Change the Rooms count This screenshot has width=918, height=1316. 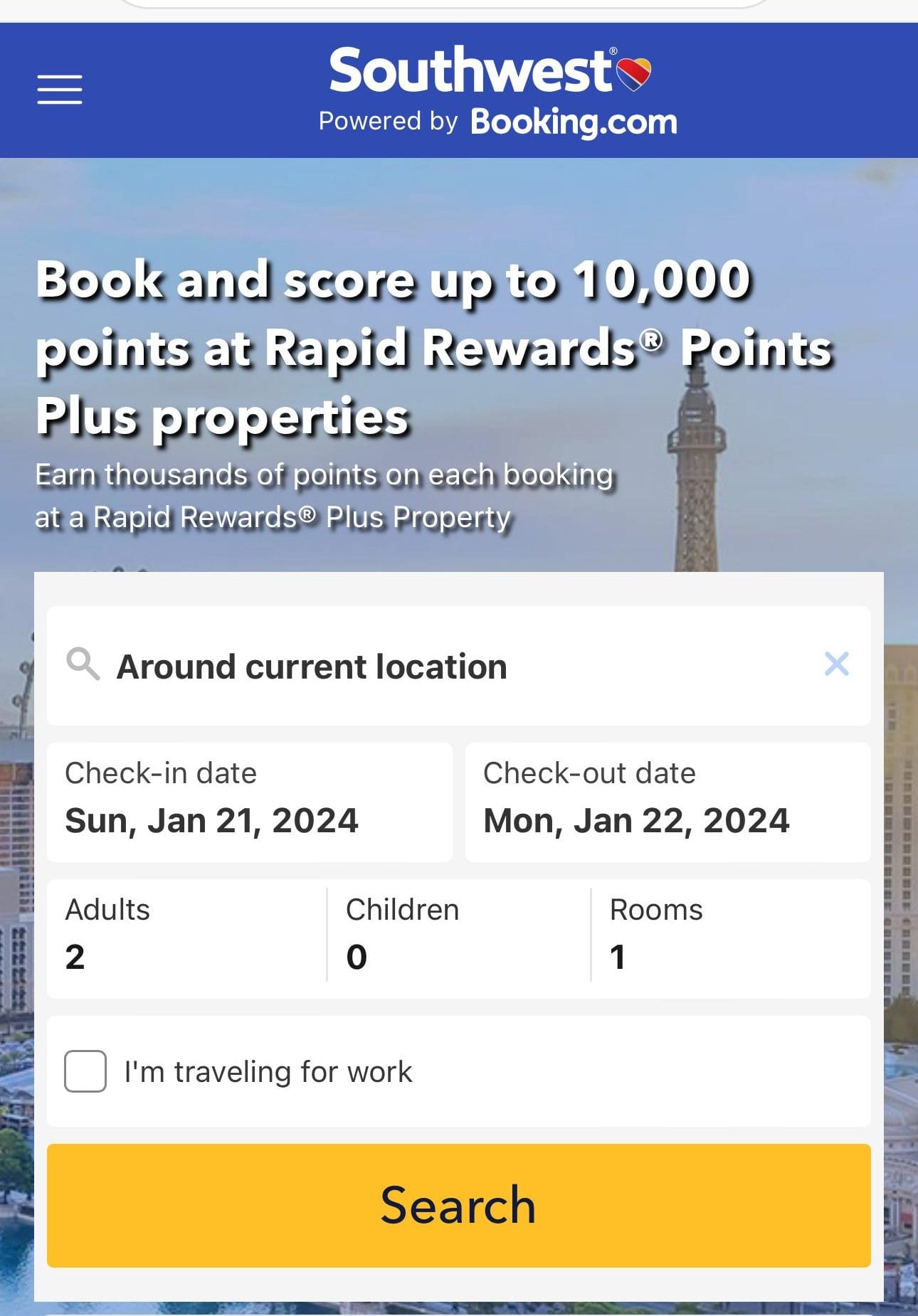[729, 939]
